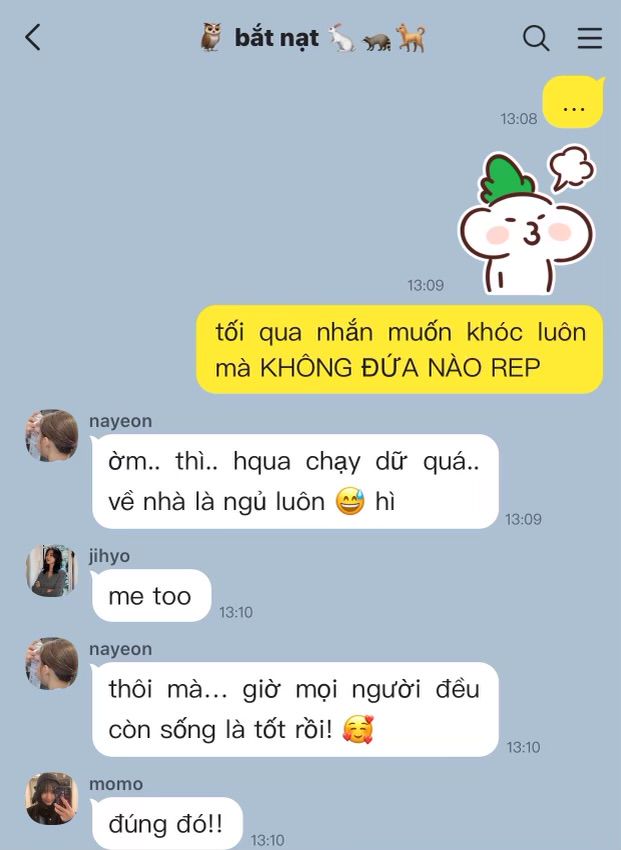View nayeon's profile from first message
Viewport: 621px width, 850px height.
[51, 436]
